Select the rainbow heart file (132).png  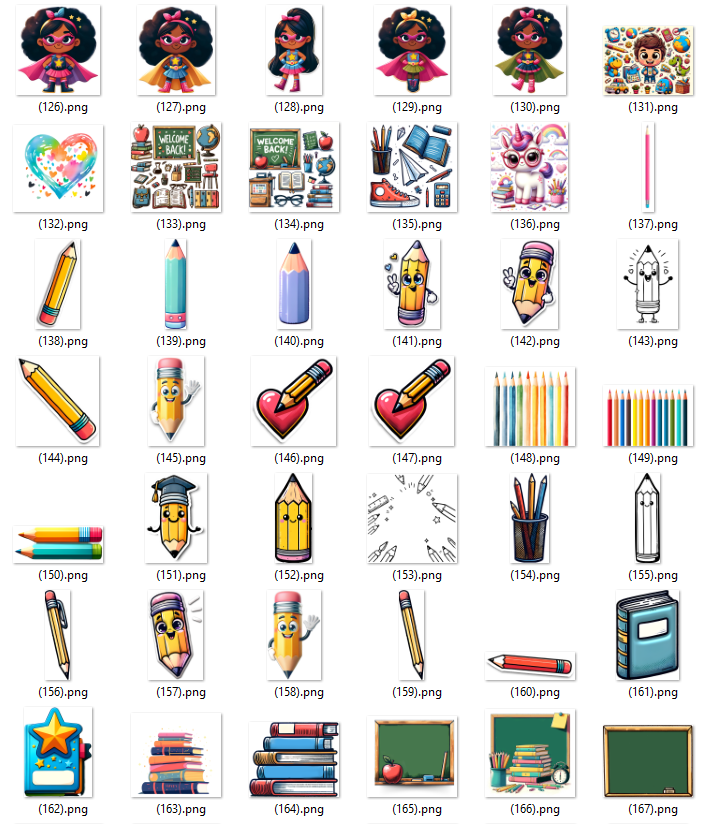pos(57,168)
